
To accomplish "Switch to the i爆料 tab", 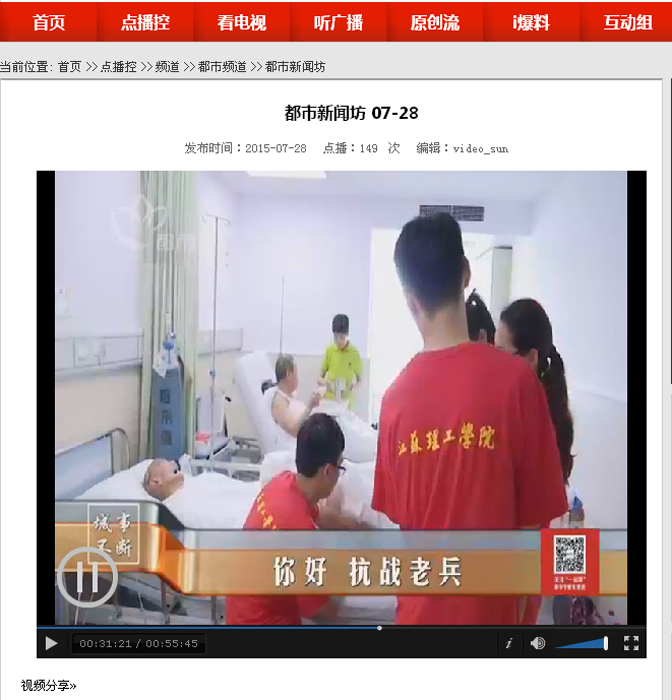I will click(531, 22).
